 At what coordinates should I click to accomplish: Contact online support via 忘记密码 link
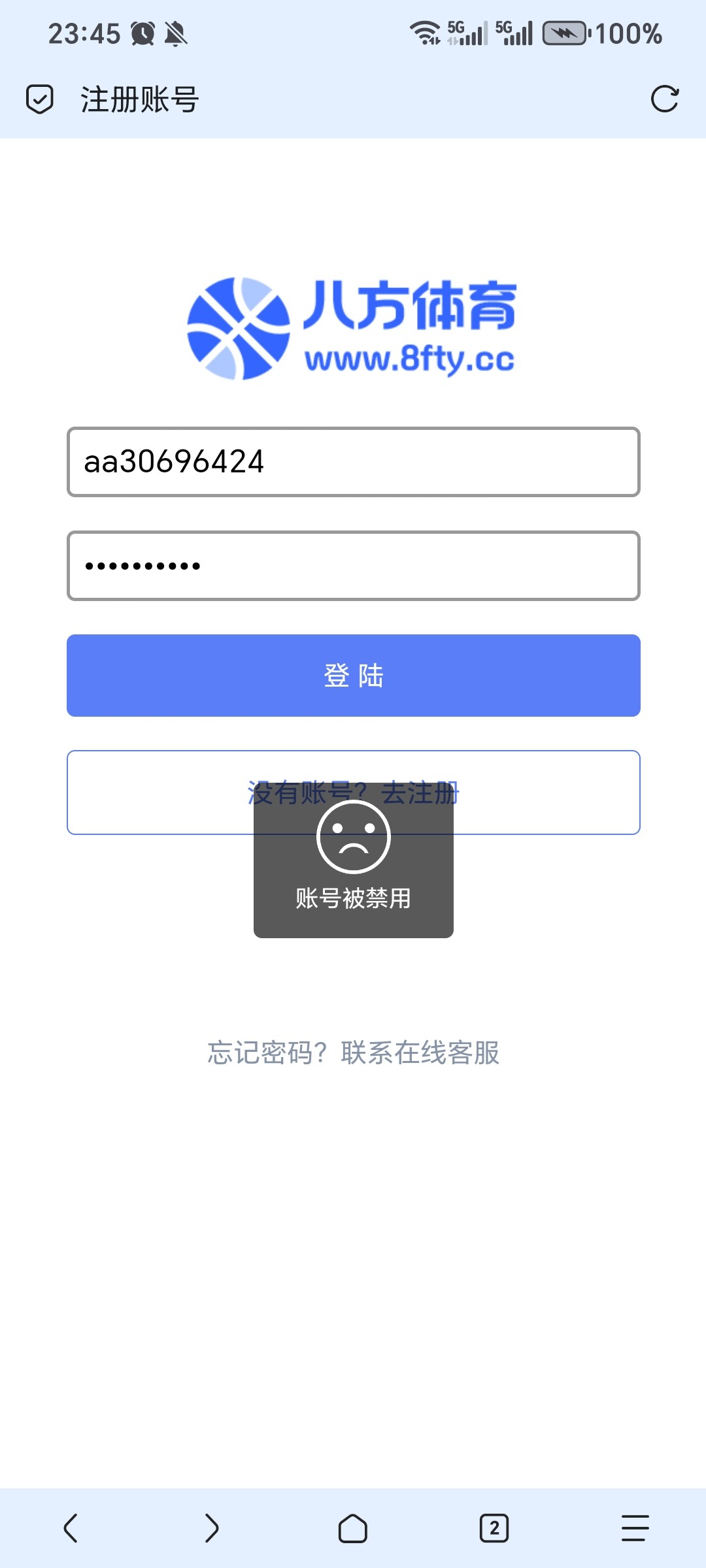tap(353, 1053)
